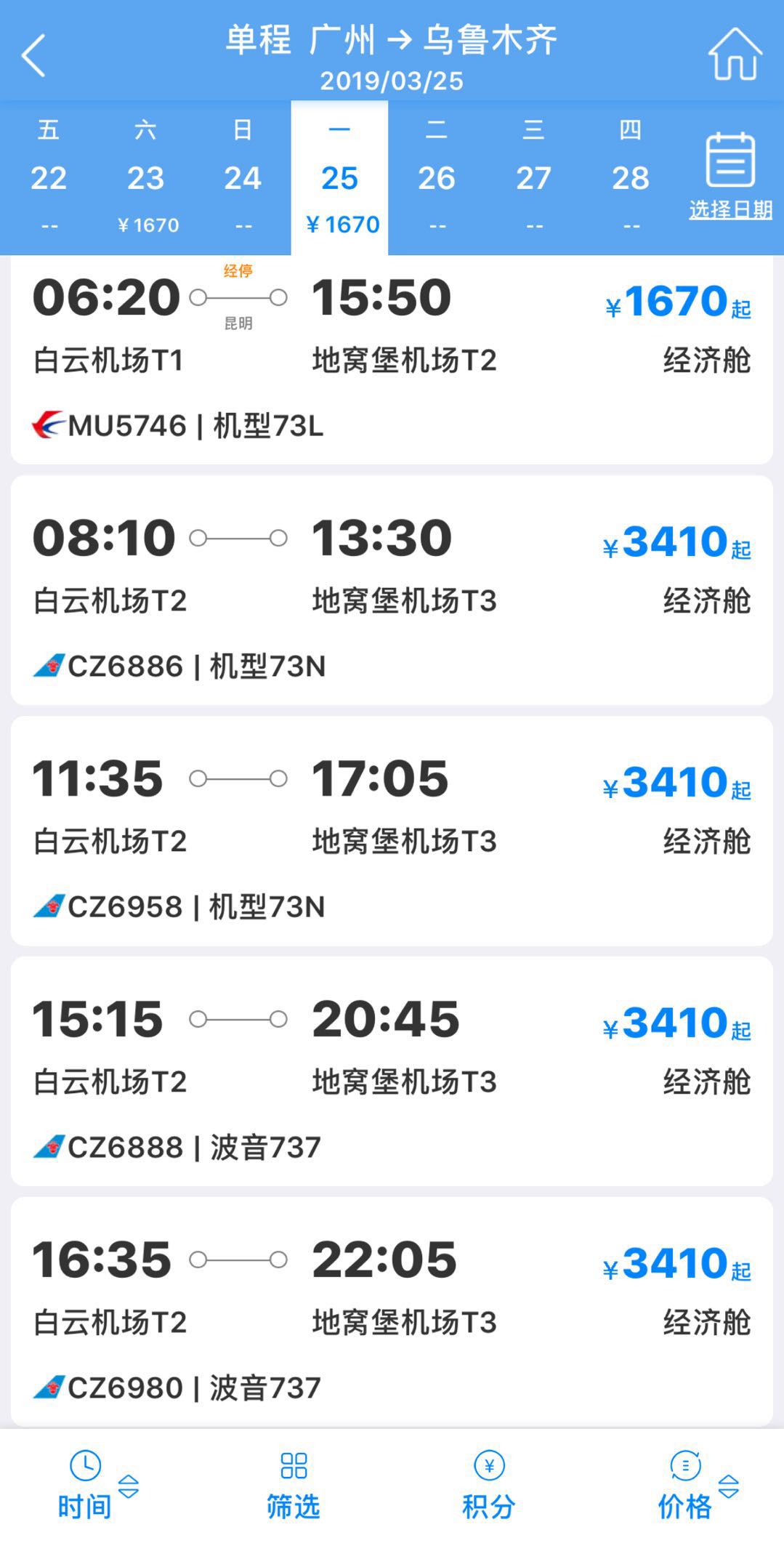Viewport: 784px width, 1559px height.
Task: Select Friday the 22nd date tab
Action: (49, 178)
